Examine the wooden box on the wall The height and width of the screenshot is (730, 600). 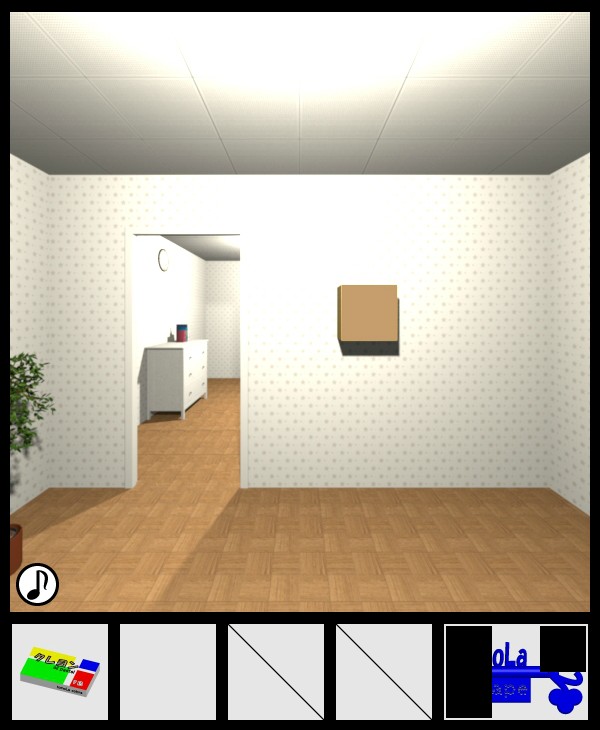pyautogui.click(x=369, y=318)
